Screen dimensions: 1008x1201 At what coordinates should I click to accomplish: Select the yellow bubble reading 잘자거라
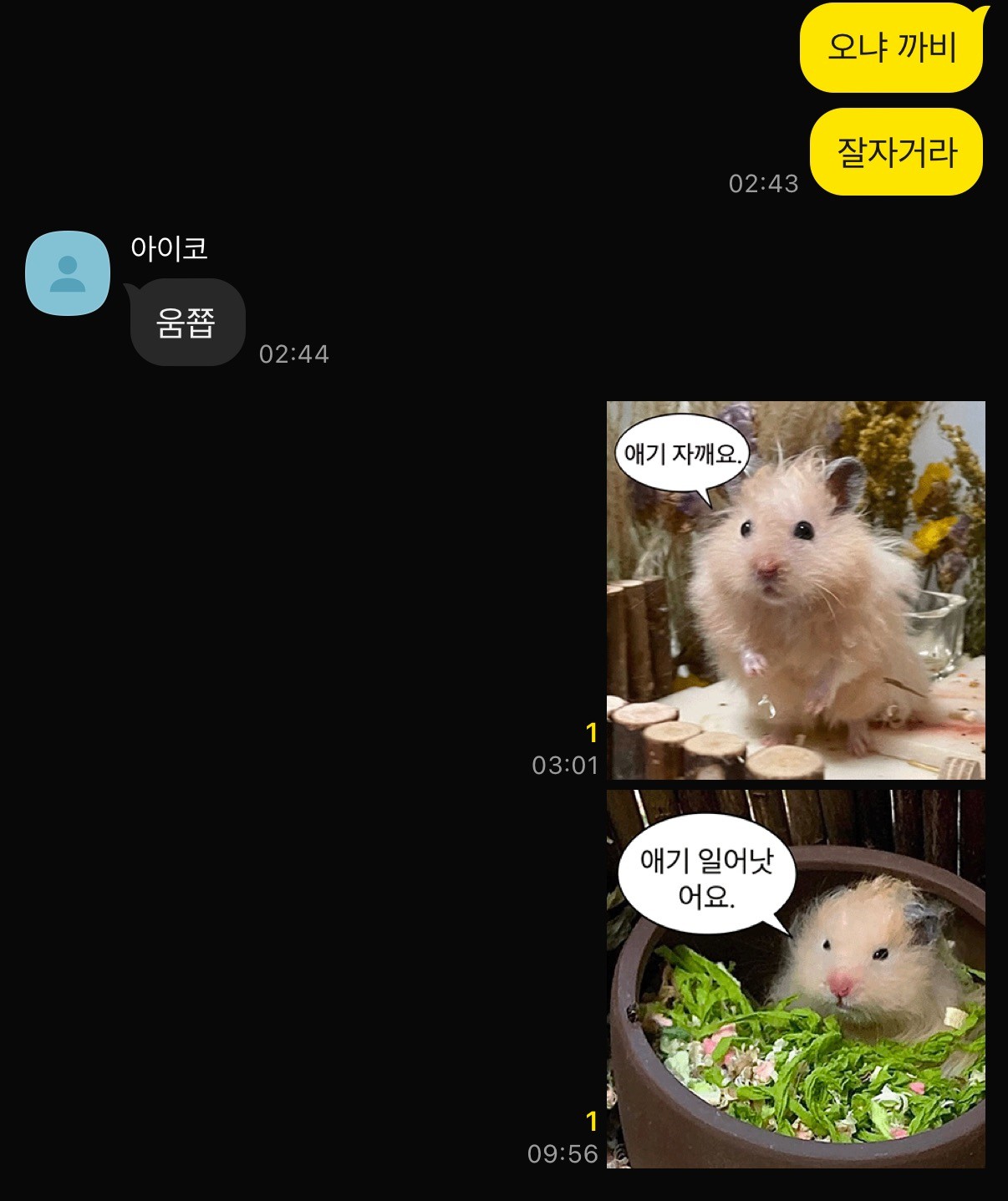(896, 150)
